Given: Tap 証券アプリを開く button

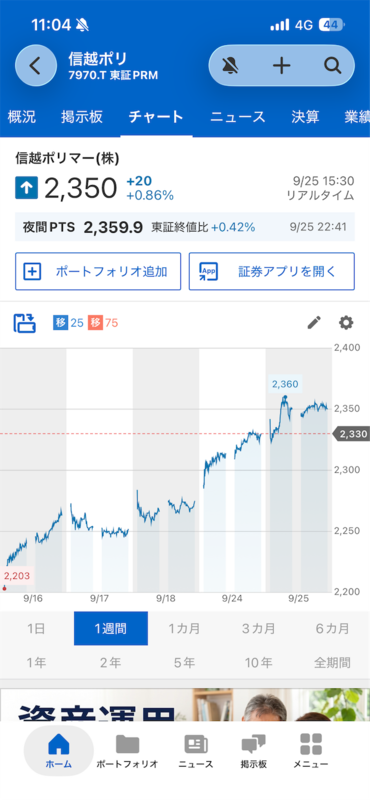Looking at the screenshot, I should point(272,271).
